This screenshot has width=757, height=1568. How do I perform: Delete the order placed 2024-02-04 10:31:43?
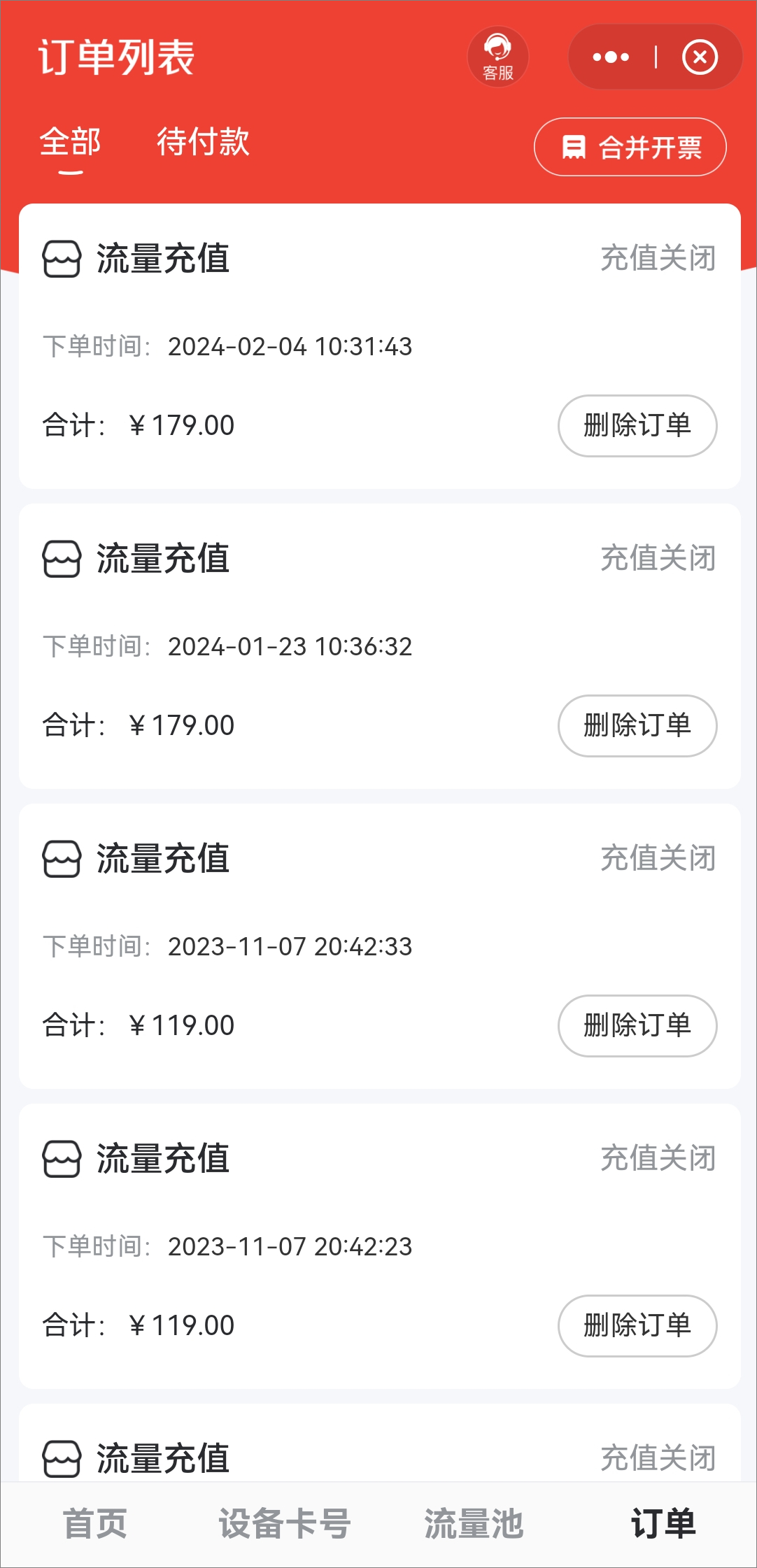coord(637,426)
